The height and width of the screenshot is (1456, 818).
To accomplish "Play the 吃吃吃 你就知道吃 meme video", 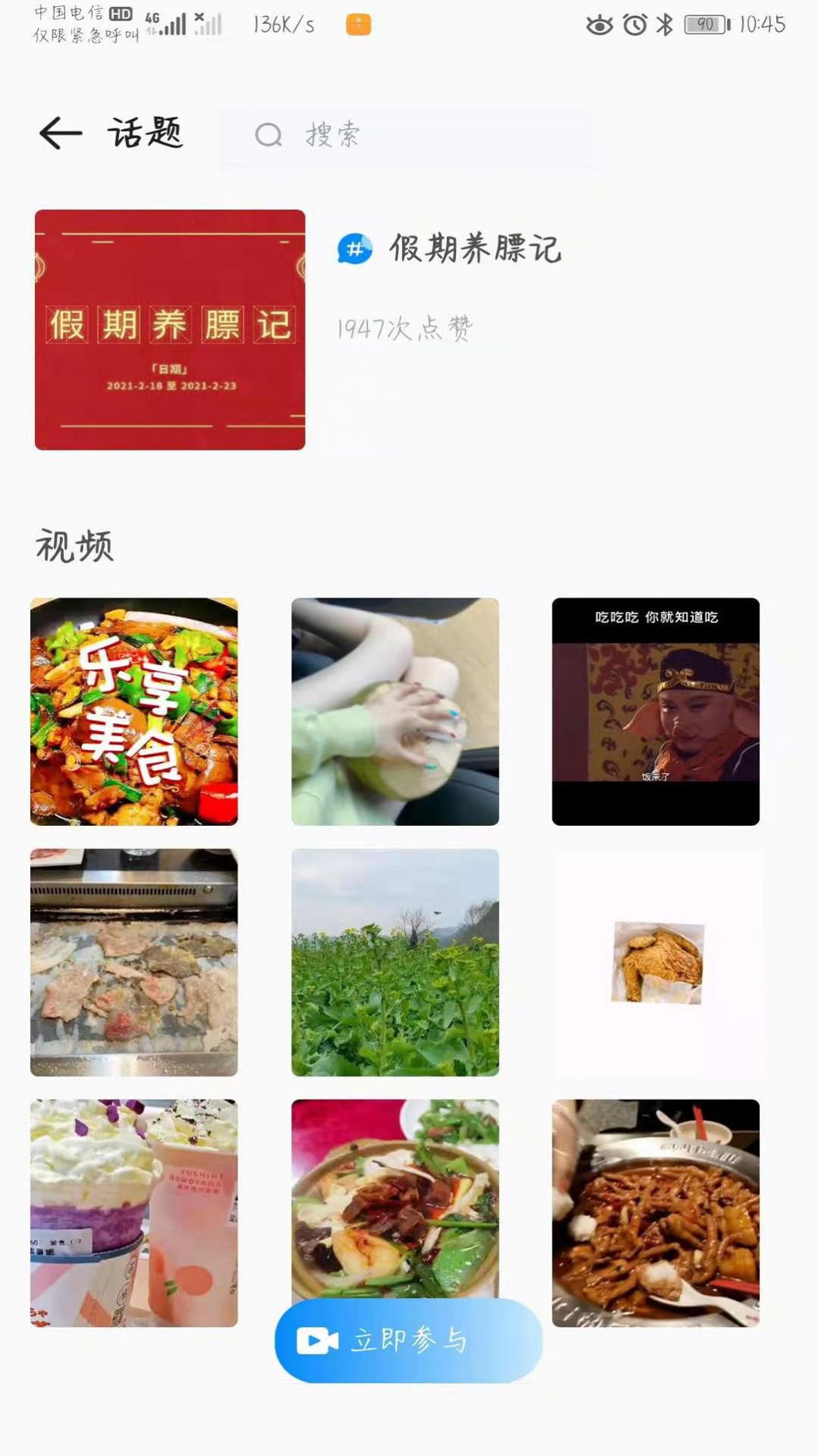I will [x=656, y=711].
